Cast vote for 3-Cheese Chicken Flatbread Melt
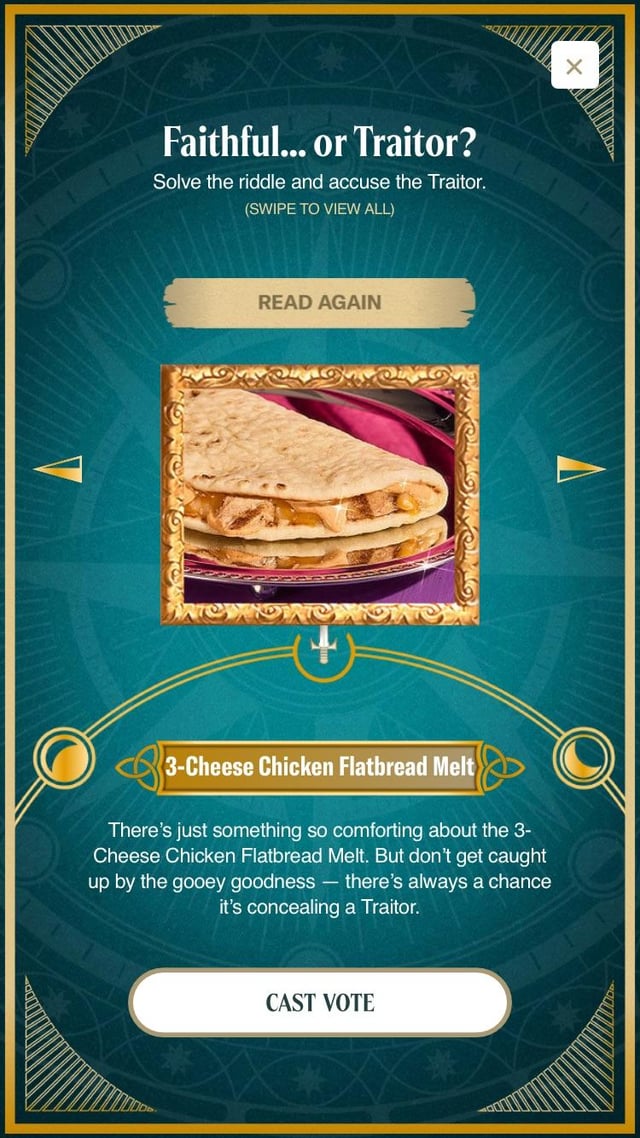 click(x=319, y=1002)
